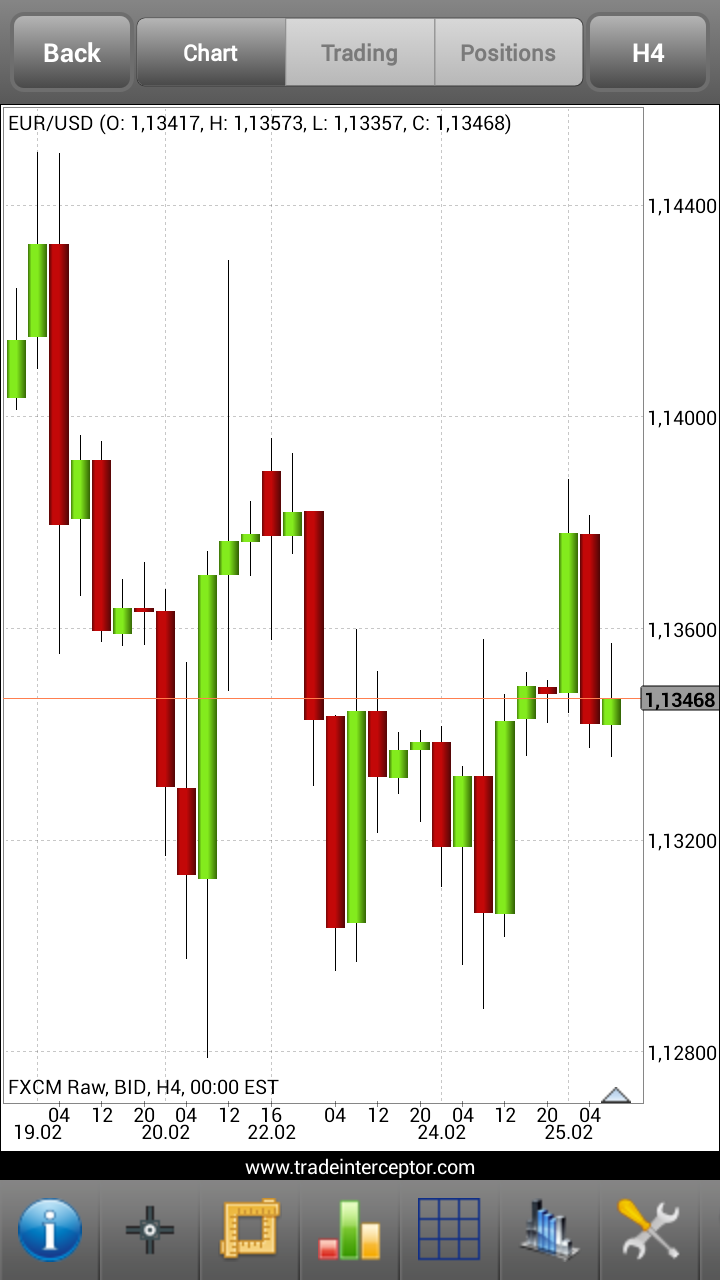Image resolution: width=720 pixels, height=1280 pixels.
Task: Switch to the Trading tab
Action: tap(360, 52)
